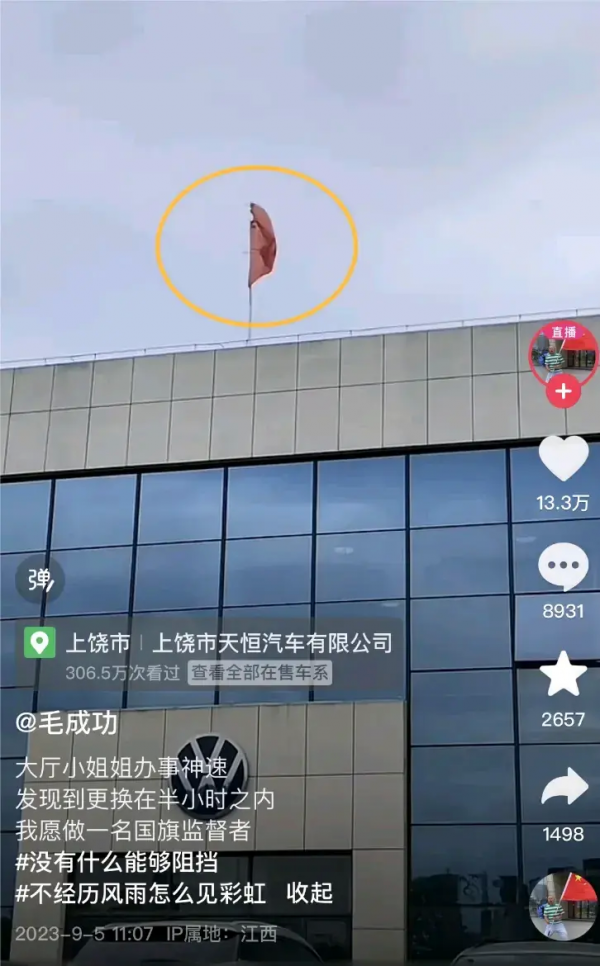Tap 查看全部在售车系 button
The image size is (600, 966).
260,672
